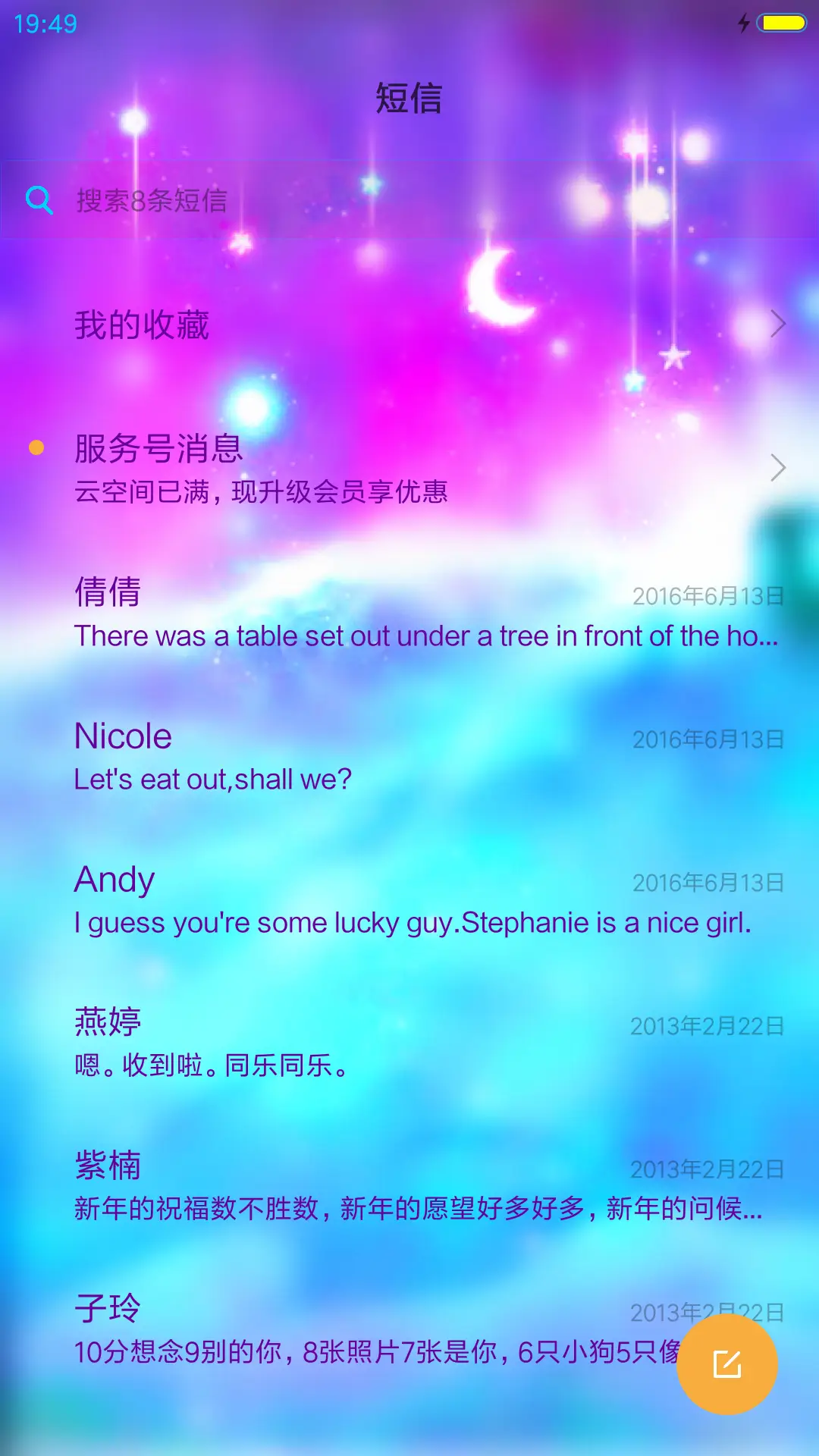Expand 服务号消息 with its chevron
Image resolution: width=819 pixels, height=1456 pixels.
pos(778,469)
